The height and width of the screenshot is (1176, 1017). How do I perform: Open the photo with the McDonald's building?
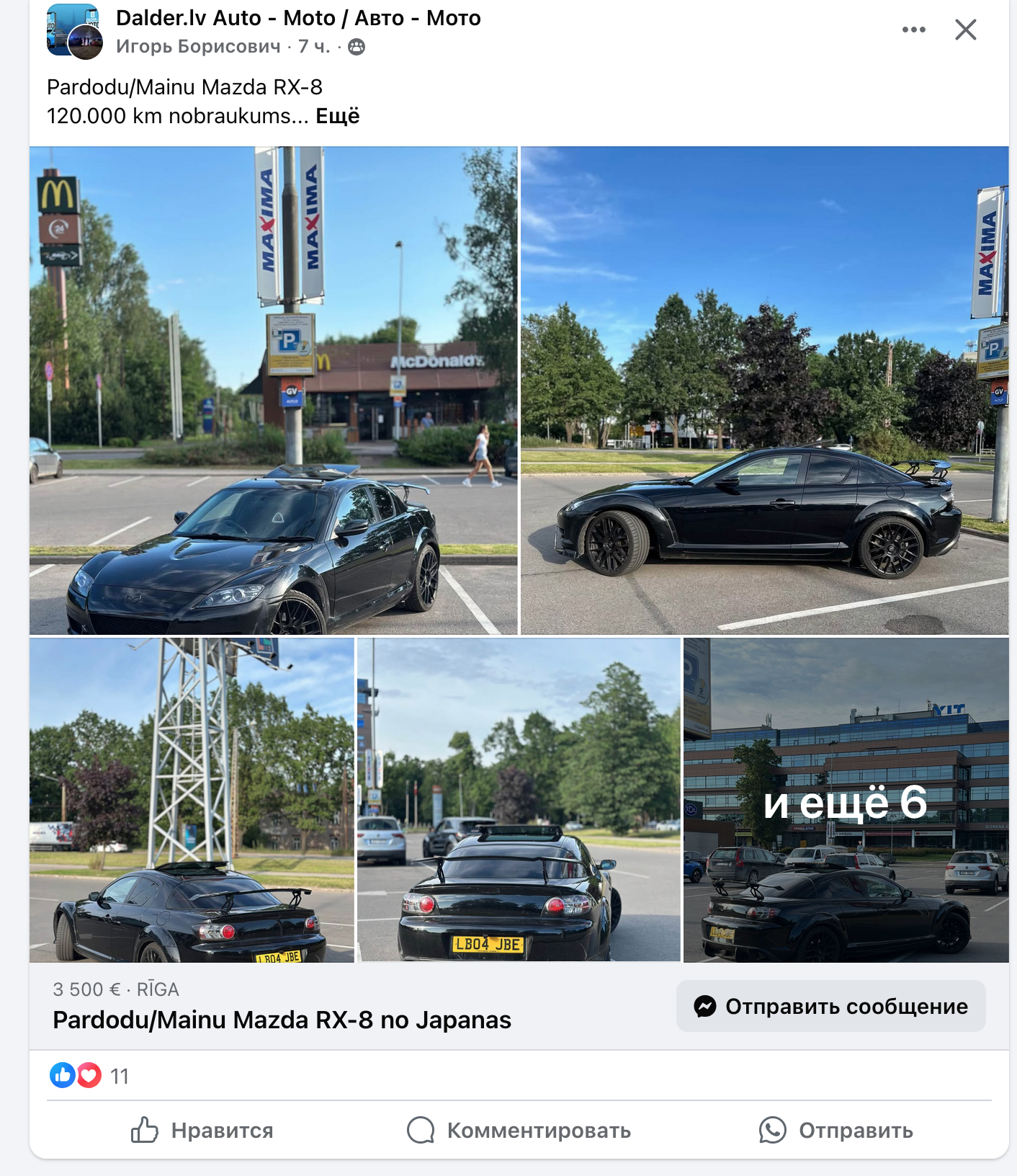coord(273,391)
